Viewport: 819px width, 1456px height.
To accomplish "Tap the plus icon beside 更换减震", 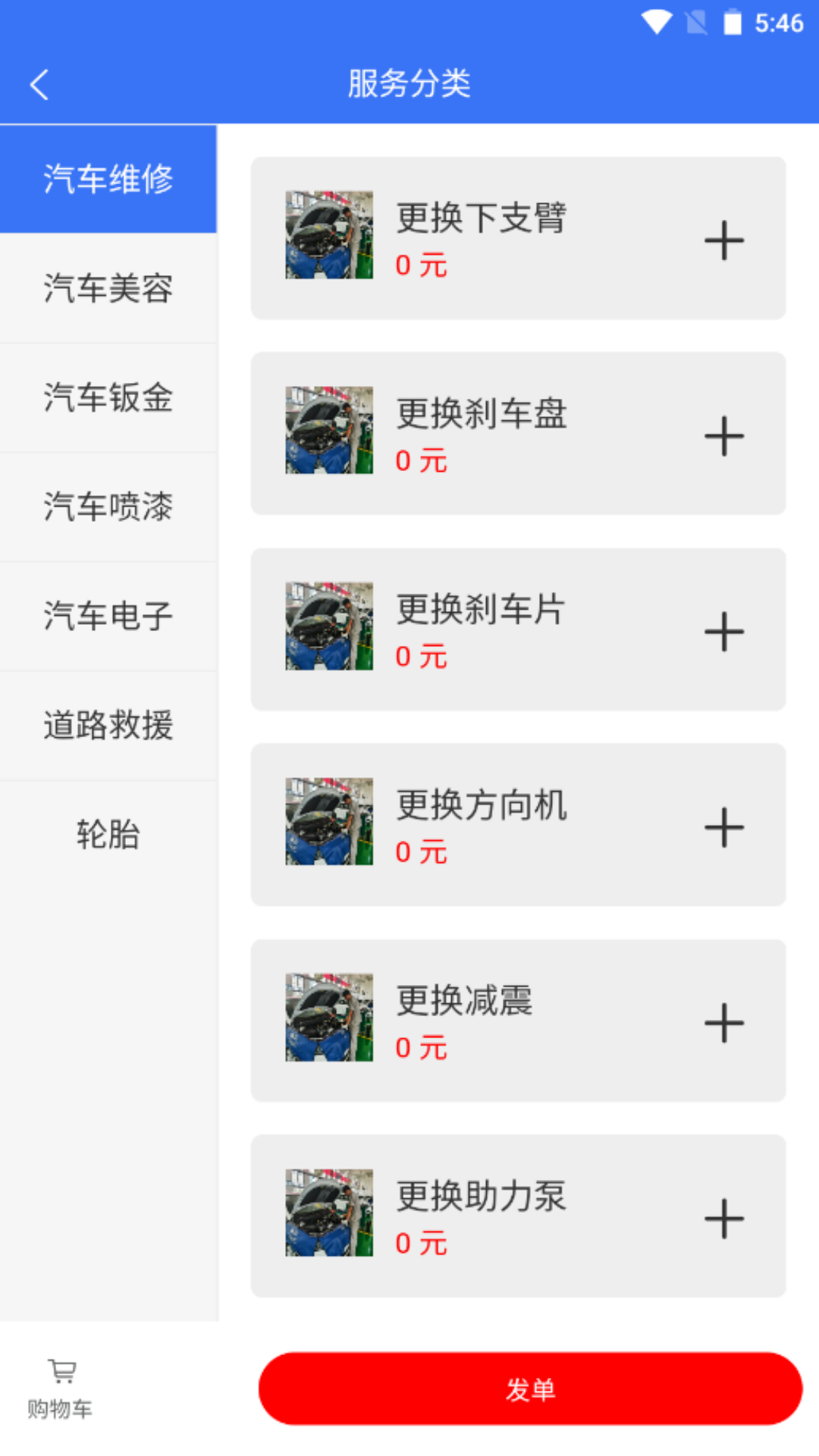I will (723, 1022).
